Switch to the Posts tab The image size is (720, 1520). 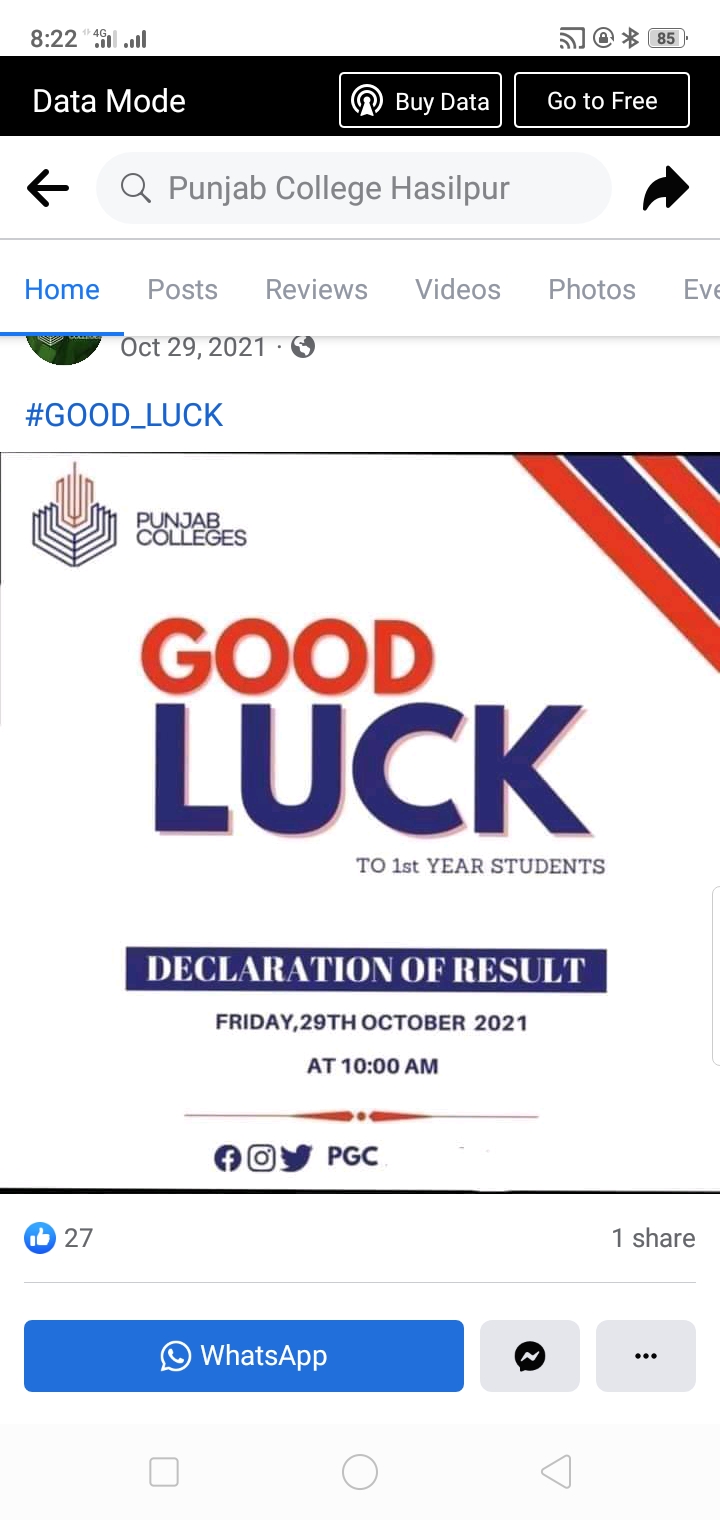[182, 289]
